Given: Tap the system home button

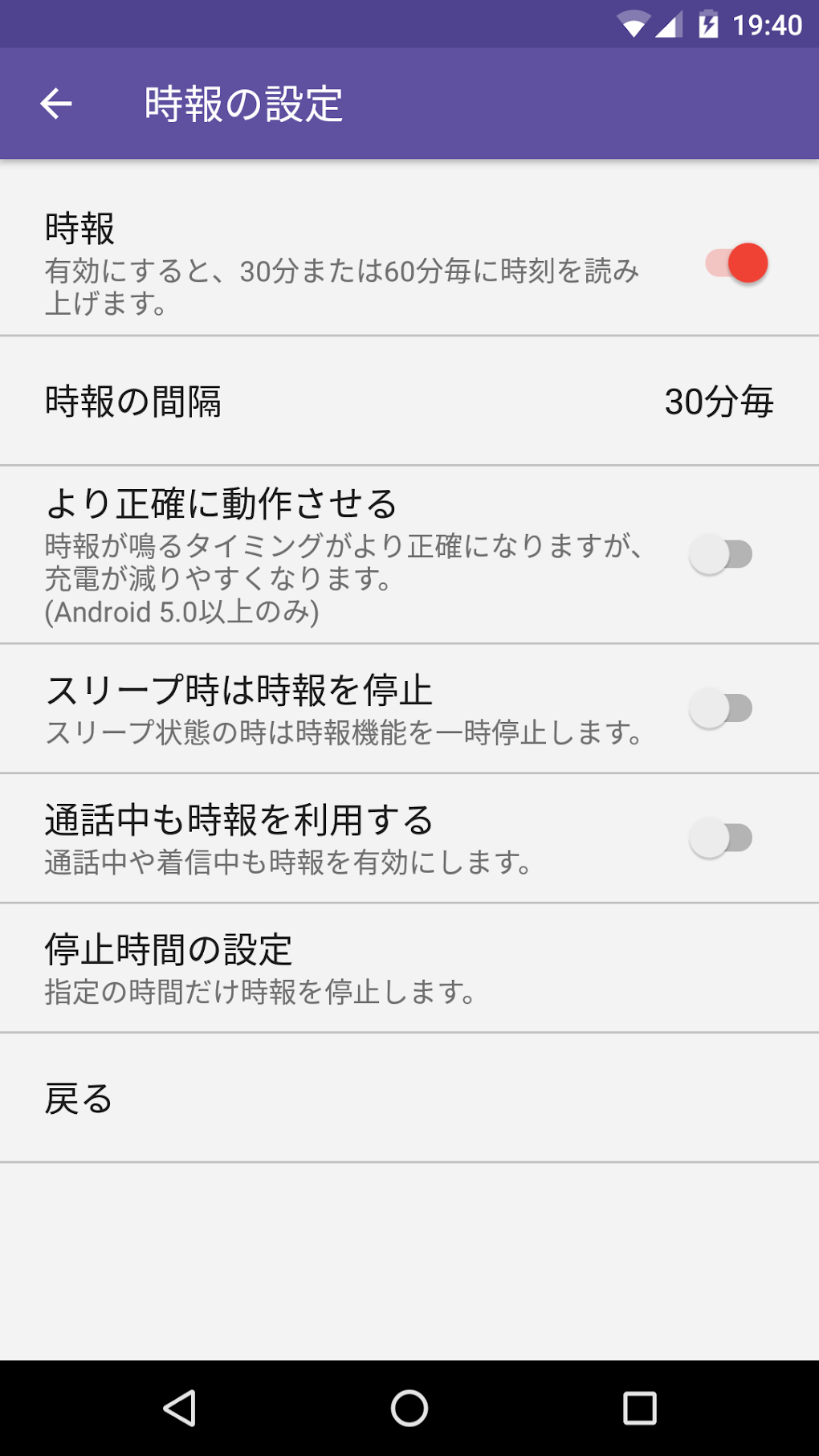Looking at the screenshot, I should point(409,1408).
